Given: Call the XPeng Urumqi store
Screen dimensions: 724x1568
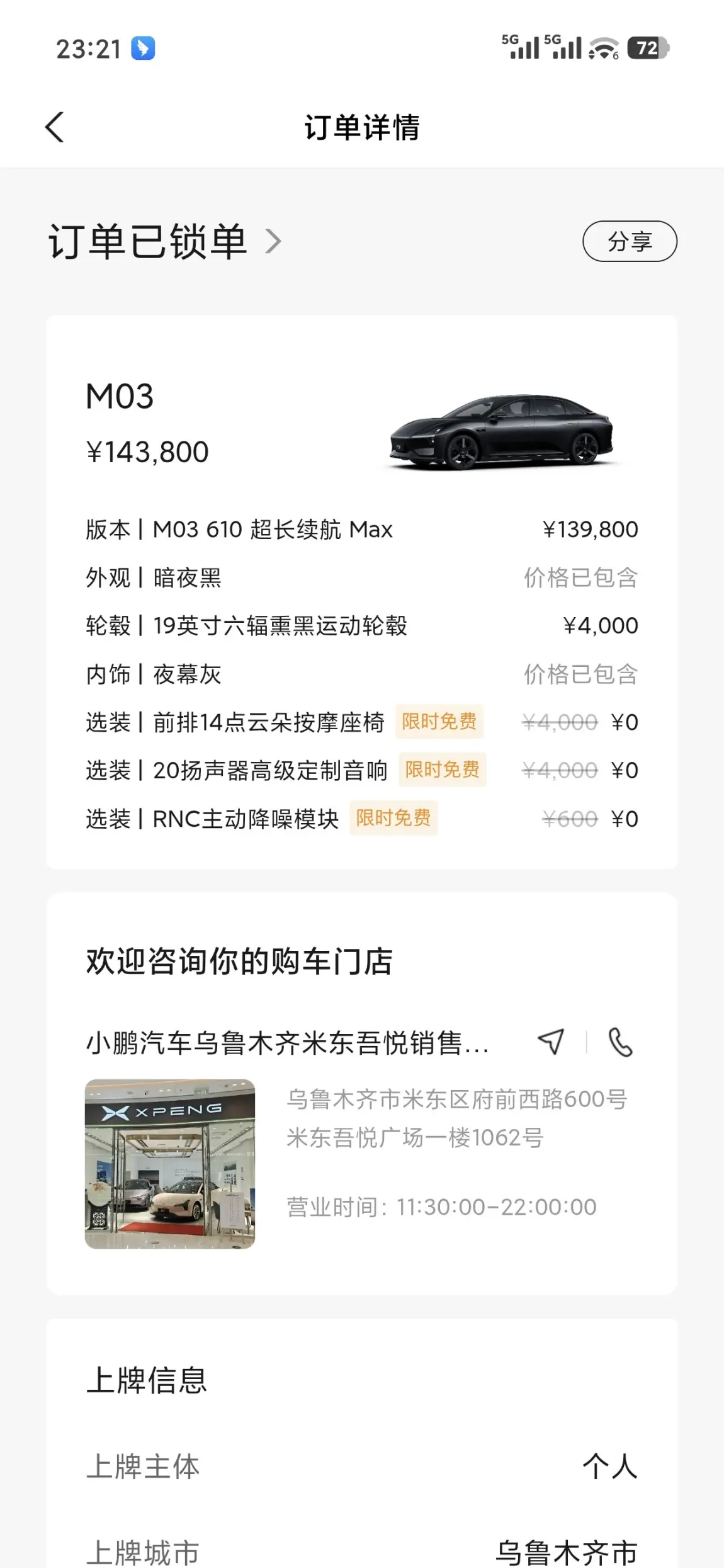Looking at the screenshot, I should [x=620, y=1042].
